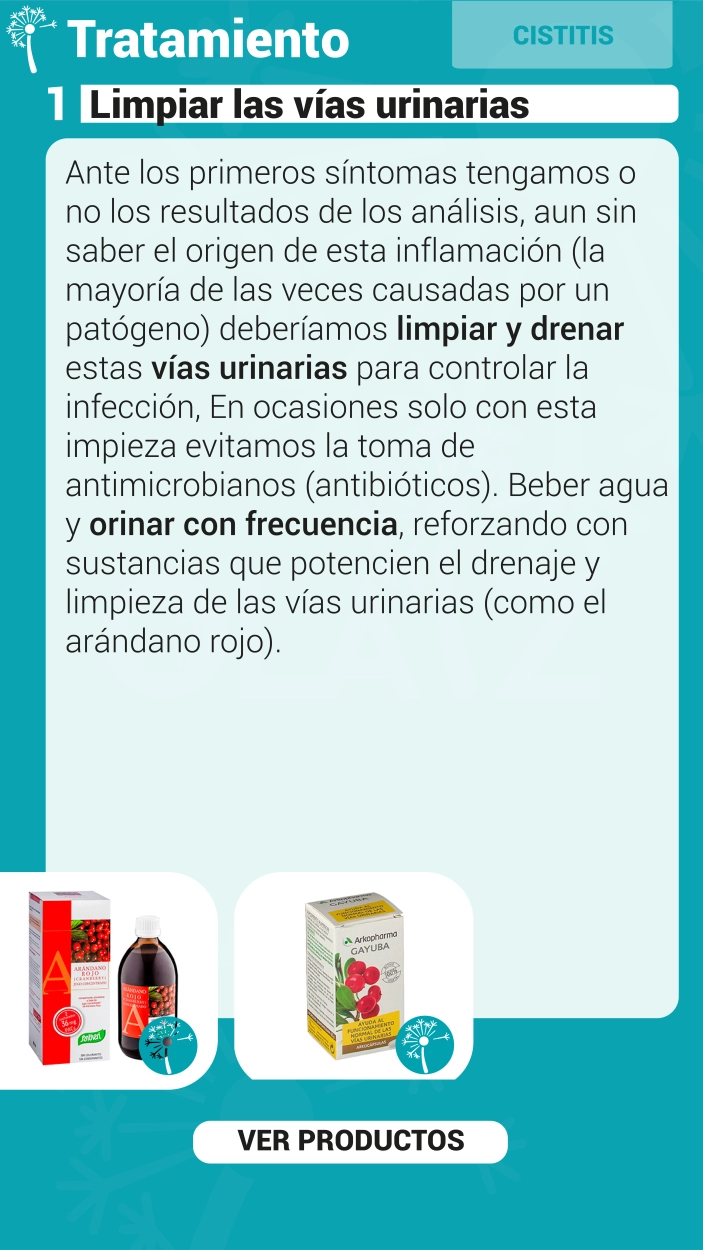The image size is (703, 1250).
Task: Tap the CISTITIS button
Action: point(562,35)
